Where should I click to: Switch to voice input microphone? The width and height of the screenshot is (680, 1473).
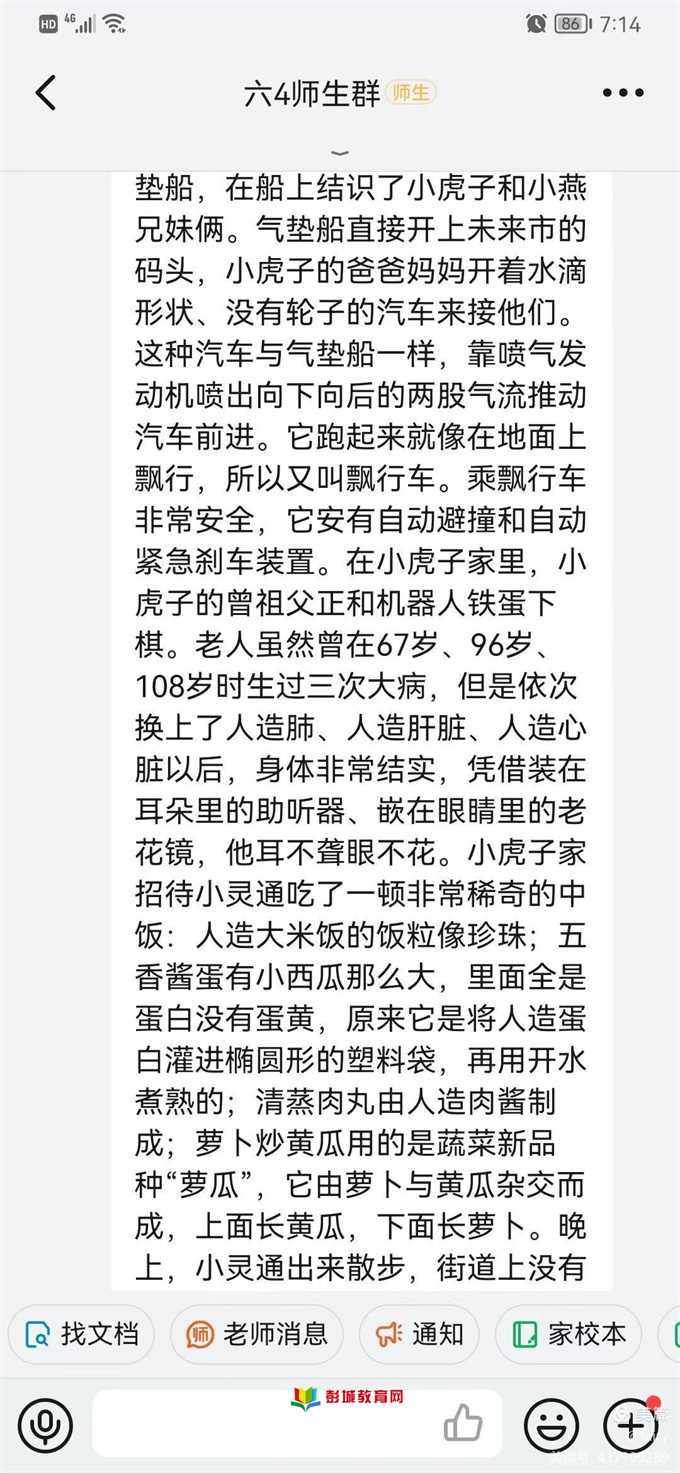pyautogui.click(x=45, y=1424)
